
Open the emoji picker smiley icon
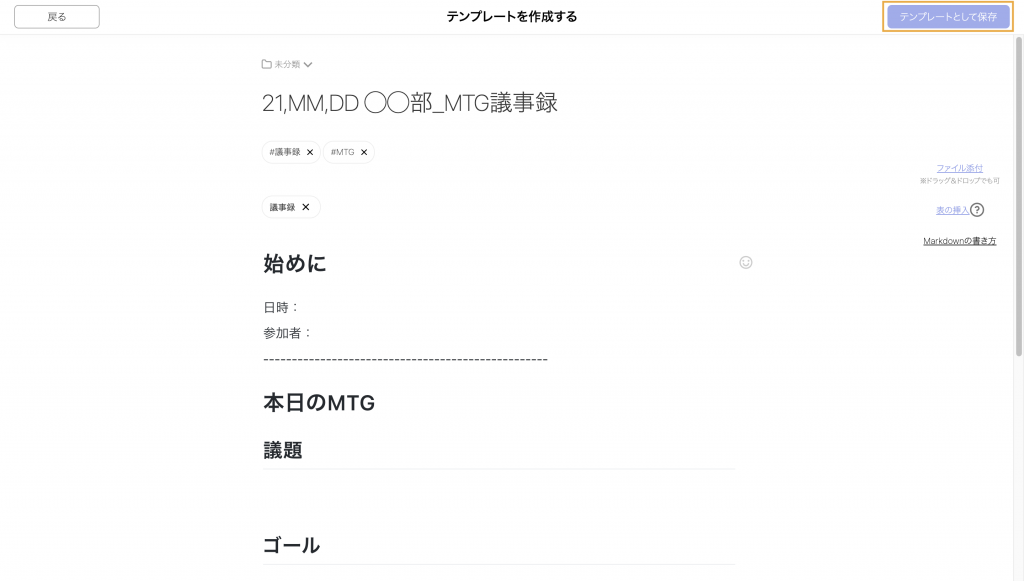[x=745, y=262]
